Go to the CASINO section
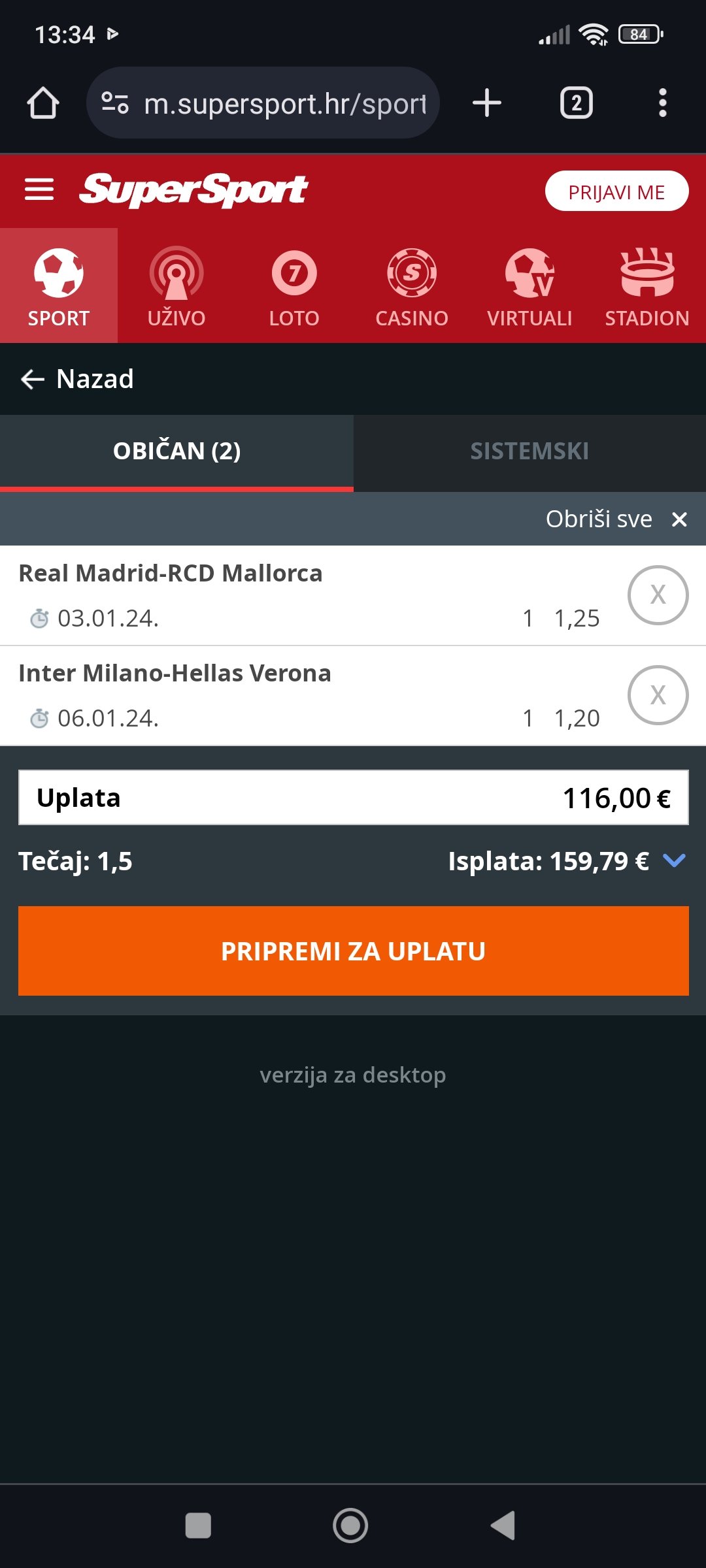 412,286
